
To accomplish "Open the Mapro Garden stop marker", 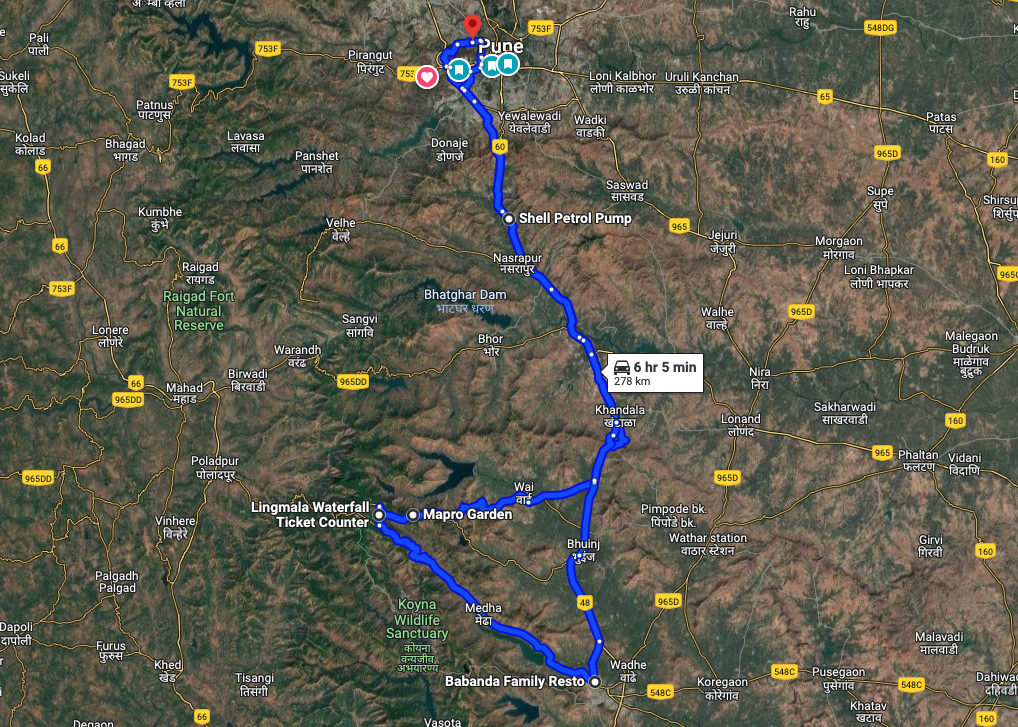I will pos(413,515).
